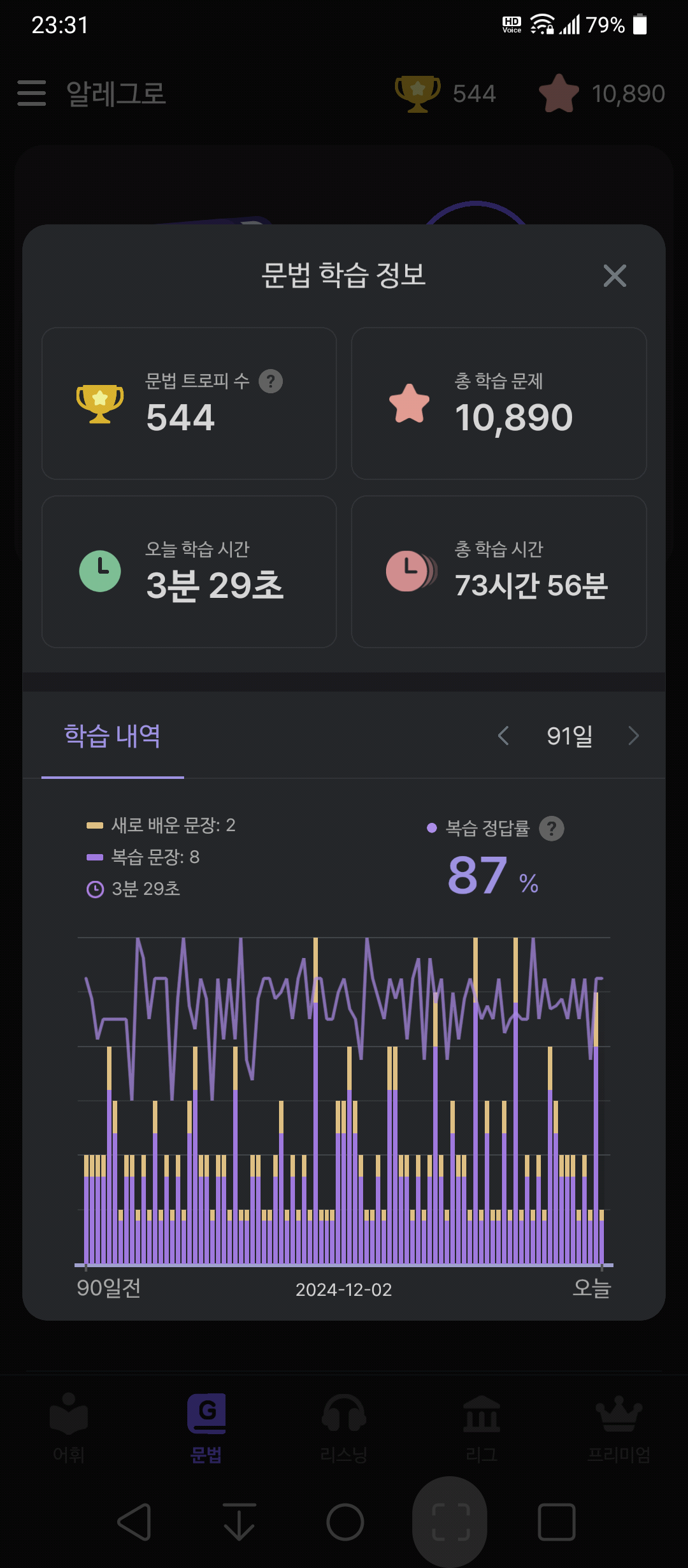Go to next day with right chevron
Viewport: 688px width, 1568px height.
pos(633,736)
